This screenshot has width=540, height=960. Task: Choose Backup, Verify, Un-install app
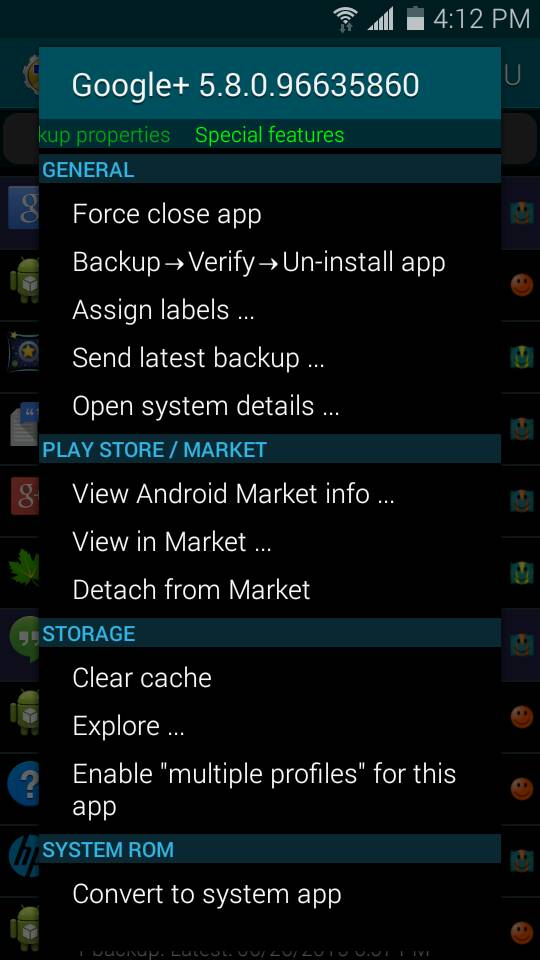[270, 262]
